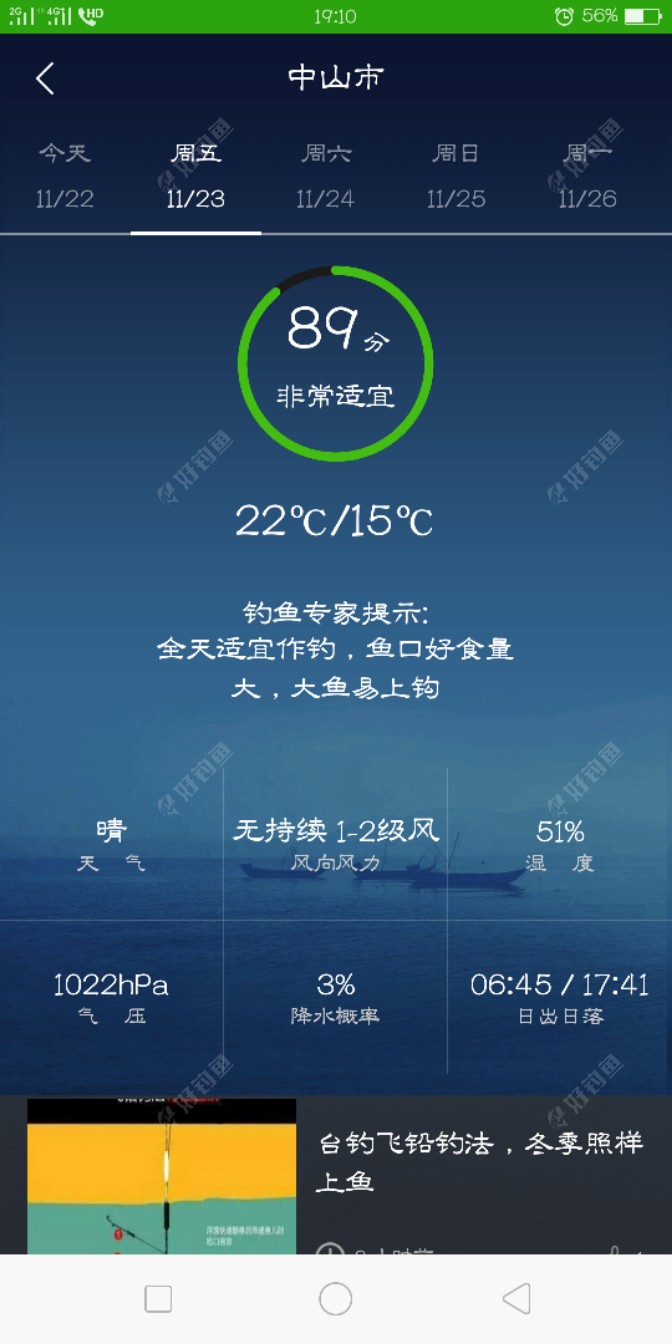Open the recent apps square button
The height and width of the screenshot is (1344, 672).
pyautogui.click(x=158, y=1299)
